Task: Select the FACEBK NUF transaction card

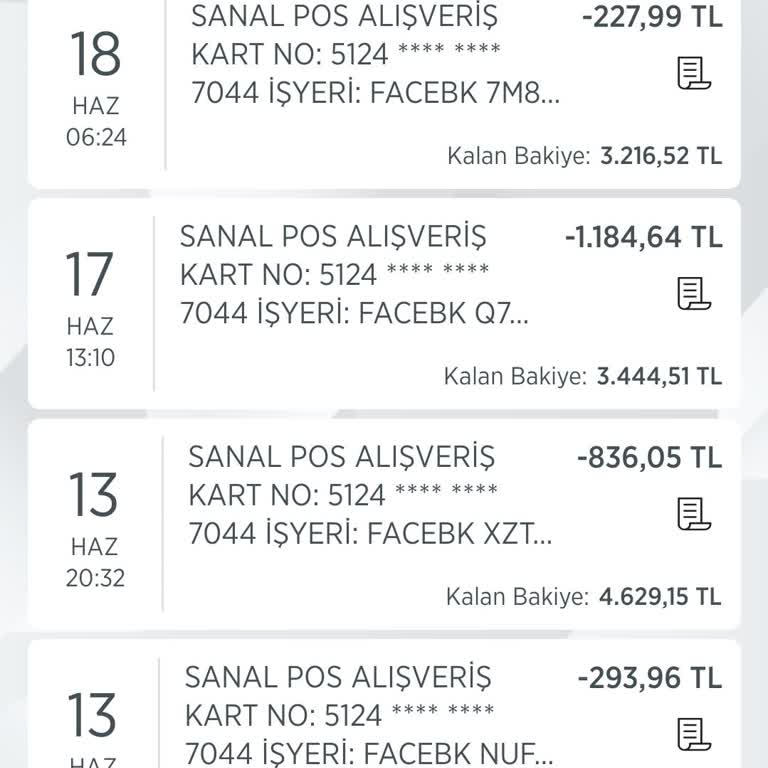Action: 366,715
